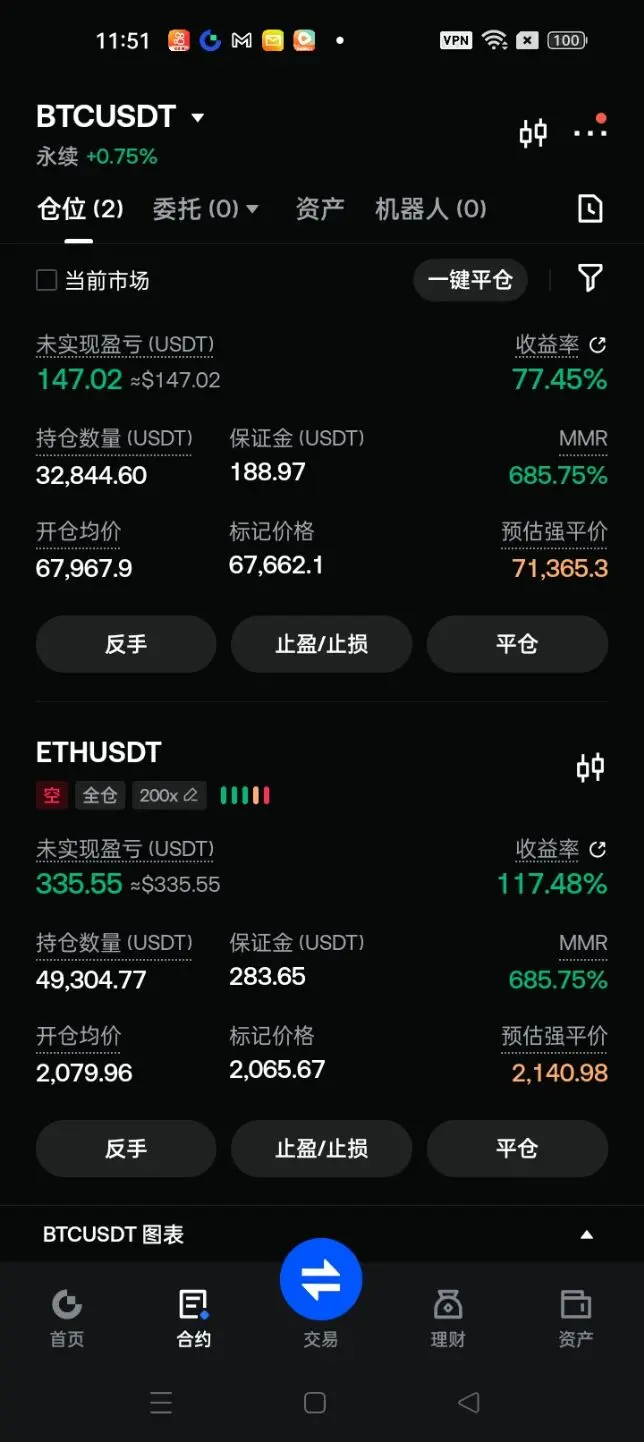This screenshot has width=644, height=1442.
Task: Tap the 一键平仓 button
Action: tap(470, 280)
